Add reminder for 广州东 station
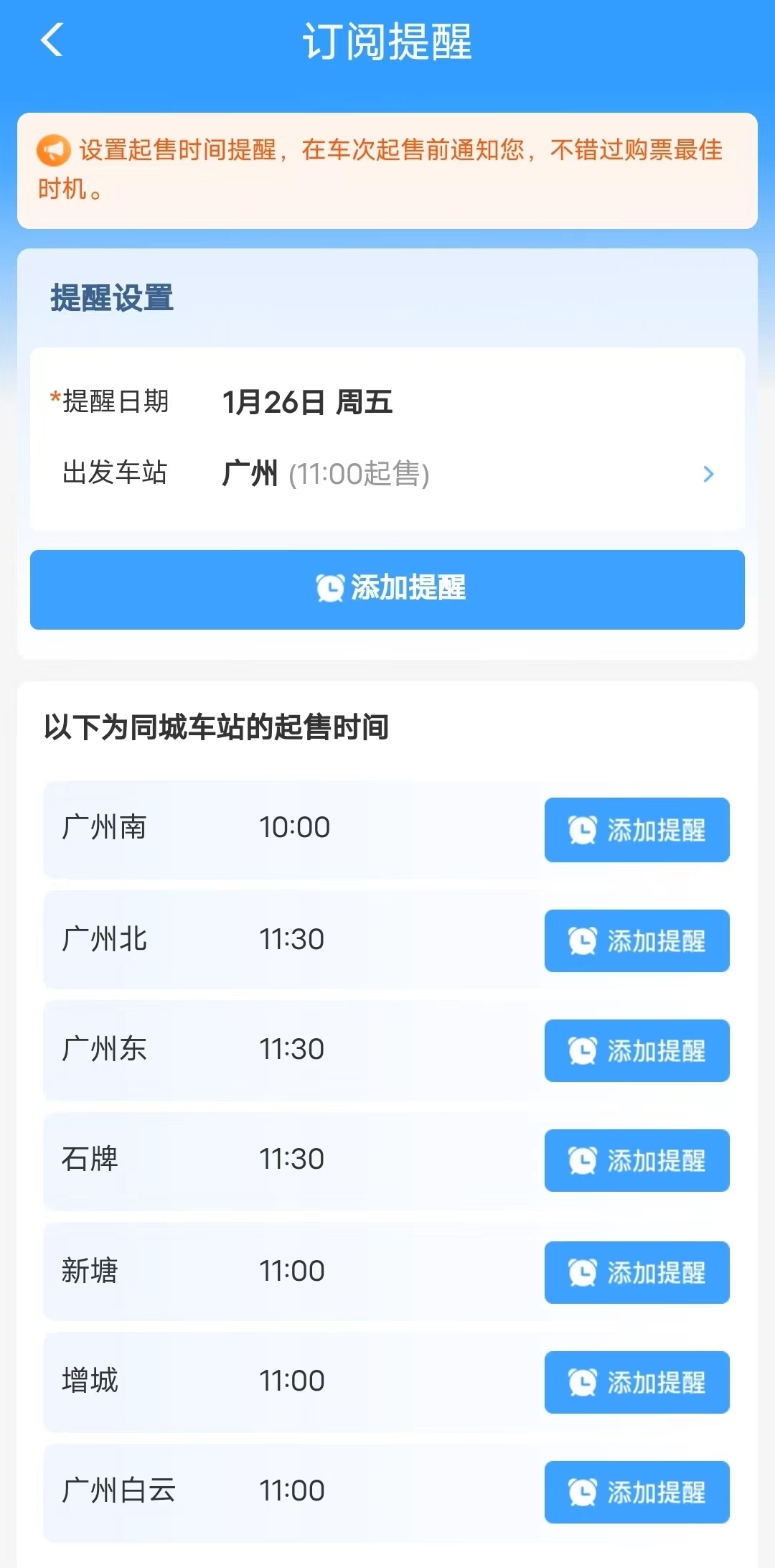This screenshot has width=775, height=1568. pyautogui.click(x=637, y=1050)
